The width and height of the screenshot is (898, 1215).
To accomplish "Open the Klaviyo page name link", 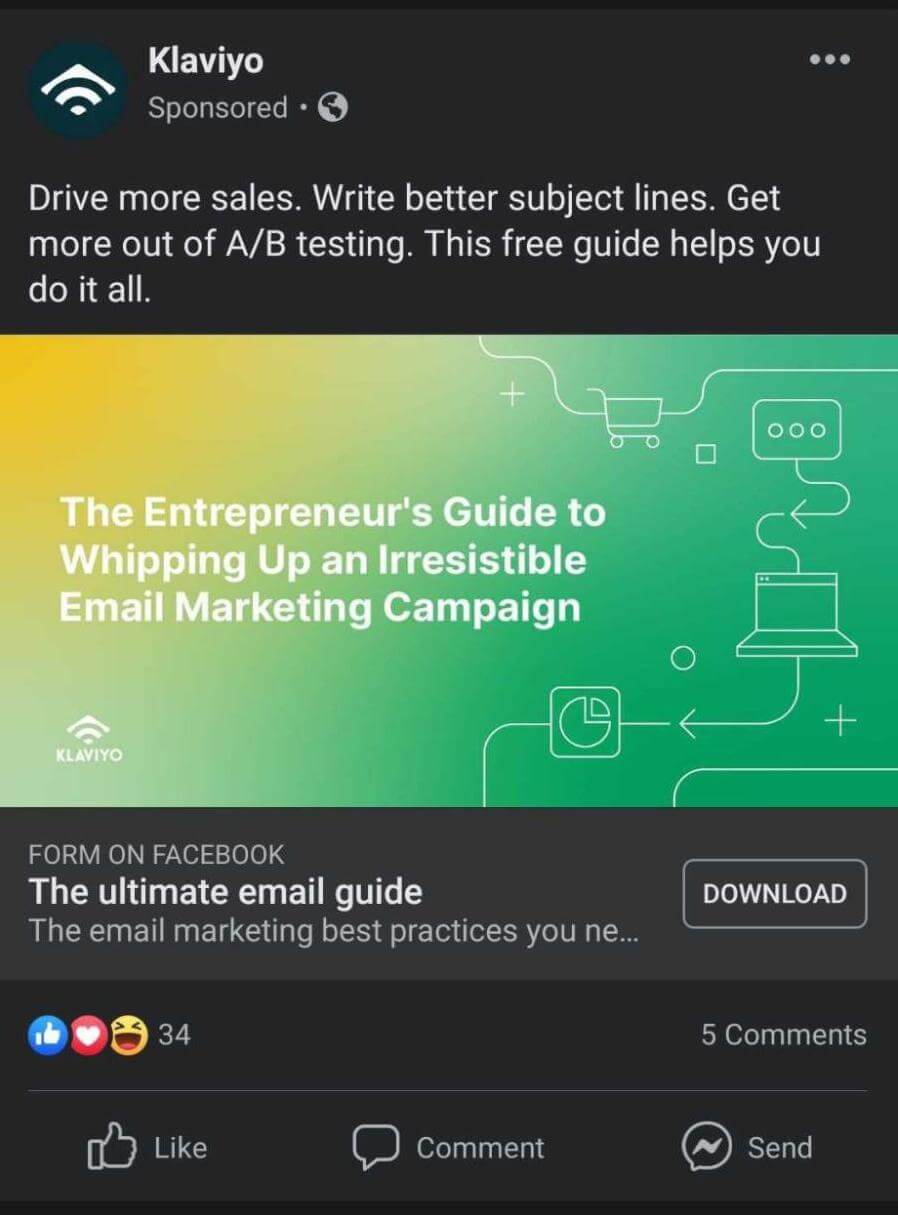I will tap(205, 61).
